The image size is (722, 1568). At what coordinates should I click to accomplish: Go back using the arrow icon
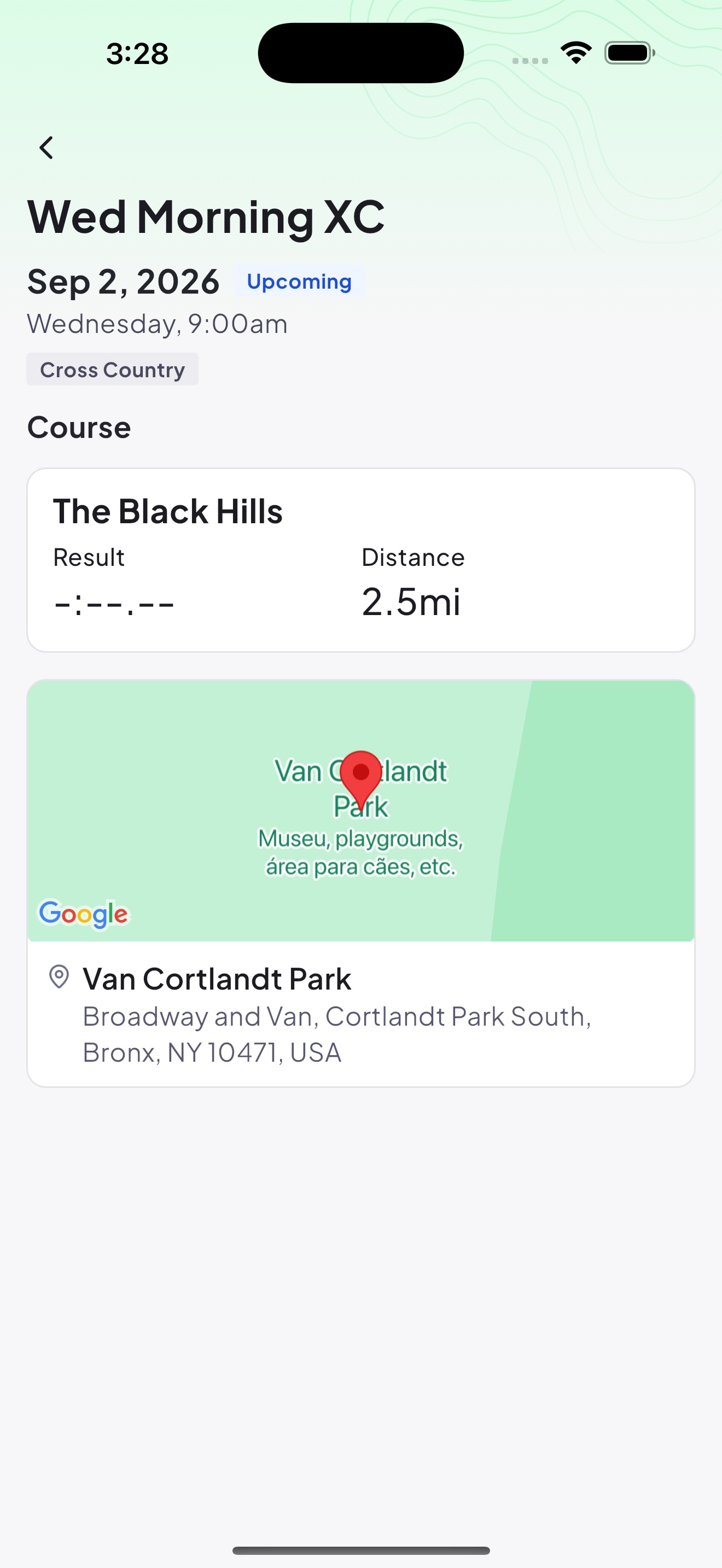pyautogui.click(x=46, y=148)
